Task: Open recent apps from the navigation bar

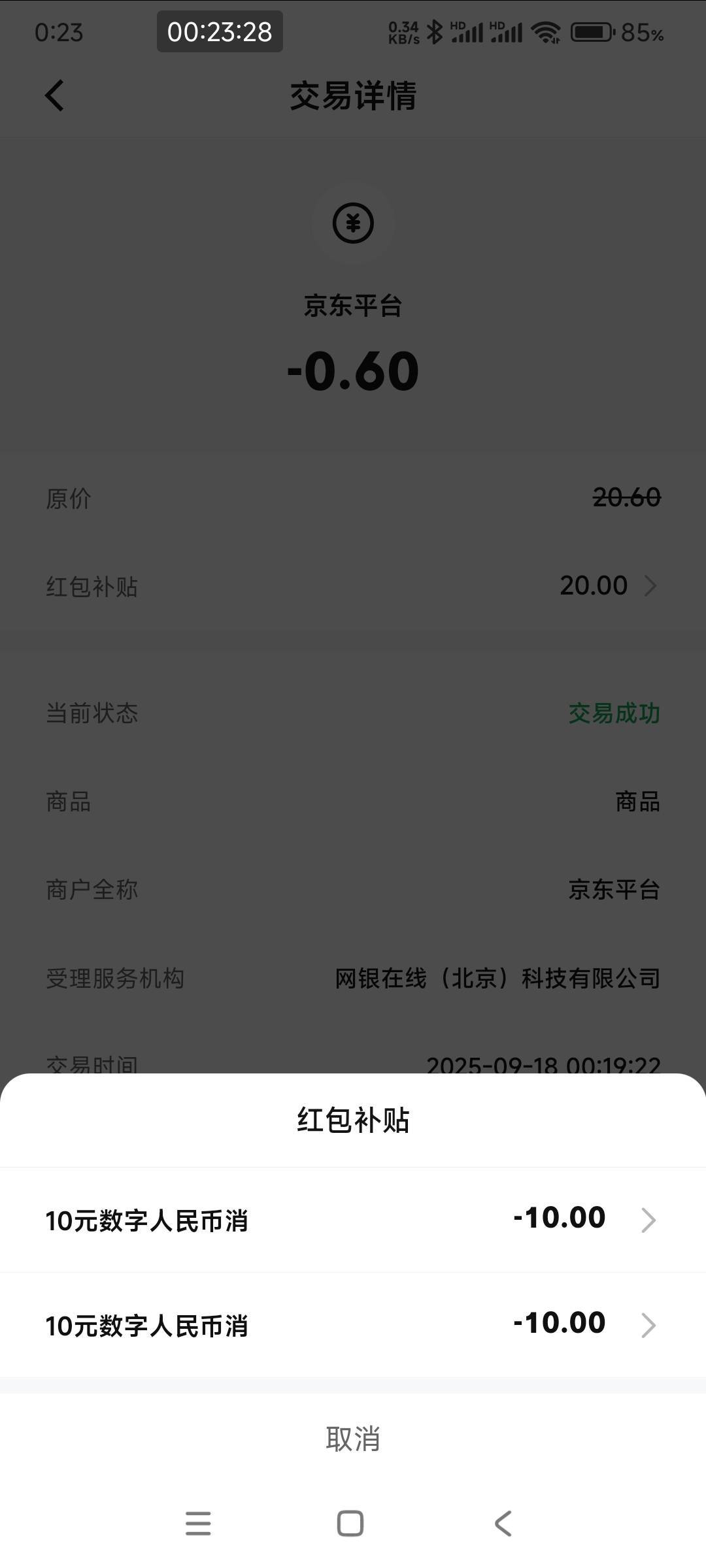Action: (x=198, y=1523)
